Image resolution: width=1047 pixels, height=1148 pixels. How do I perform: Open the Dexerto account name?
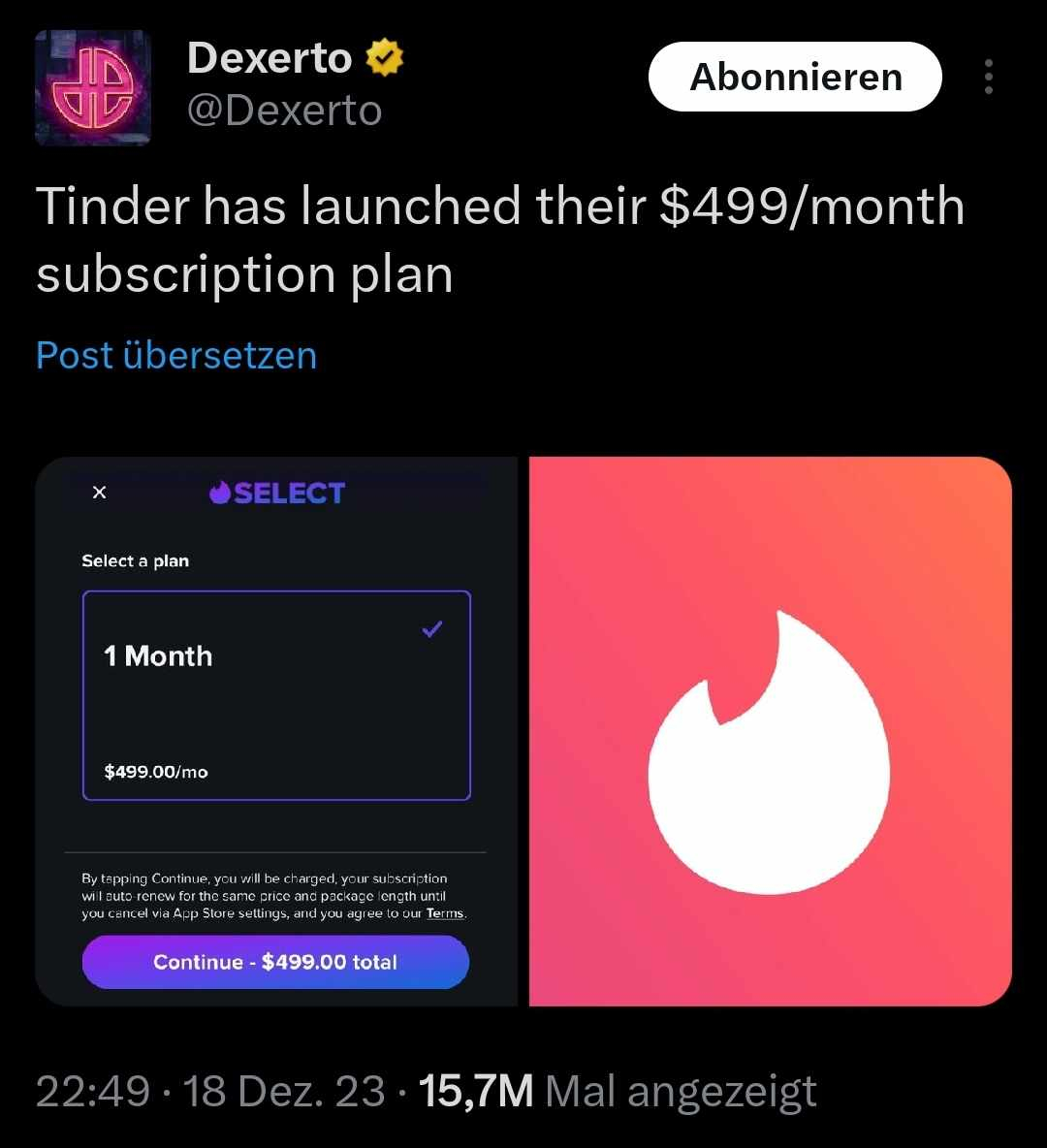click(x=270, y=58)
